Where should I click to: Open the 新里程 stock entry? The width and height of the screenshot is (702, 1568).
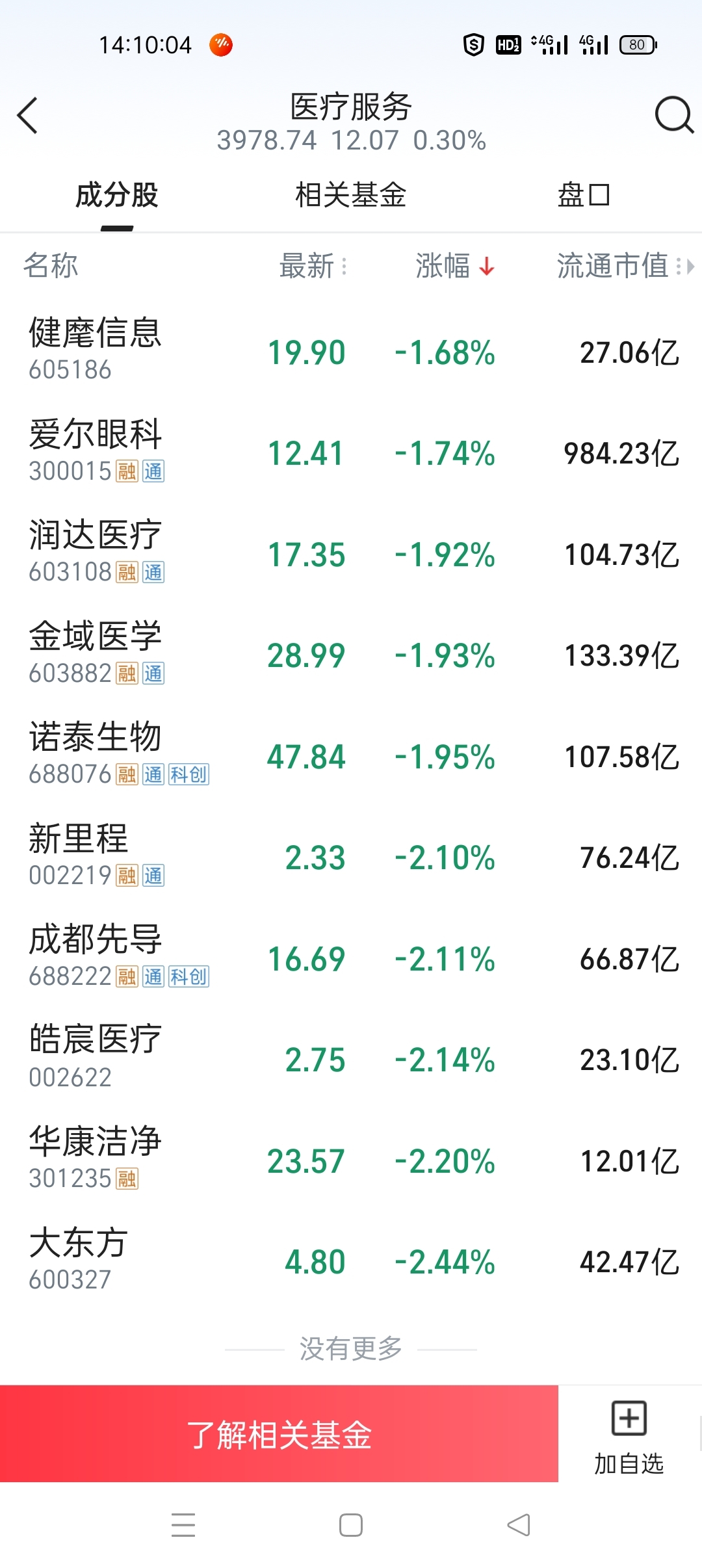click(351, 856)
